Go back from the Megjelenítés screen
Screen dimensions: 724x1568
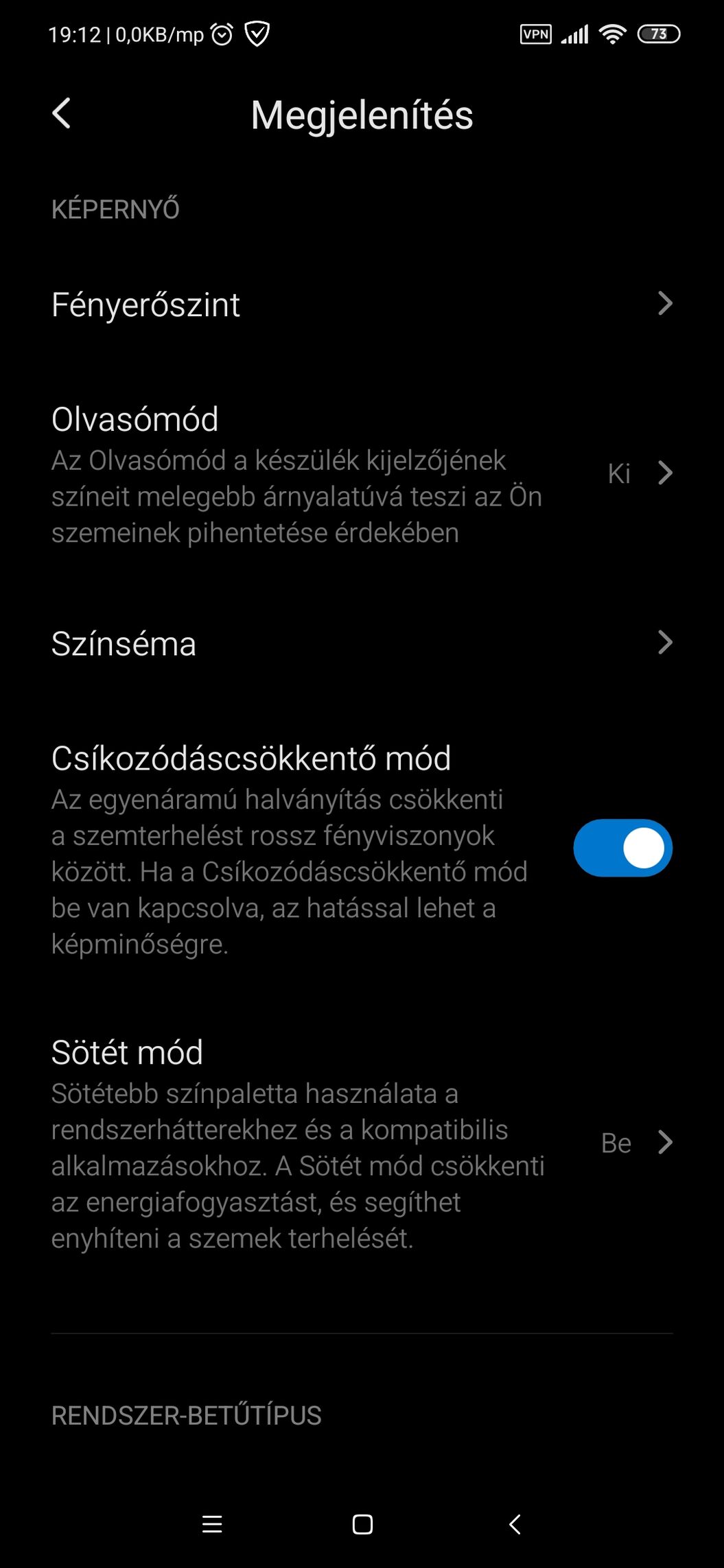[62, 113]
